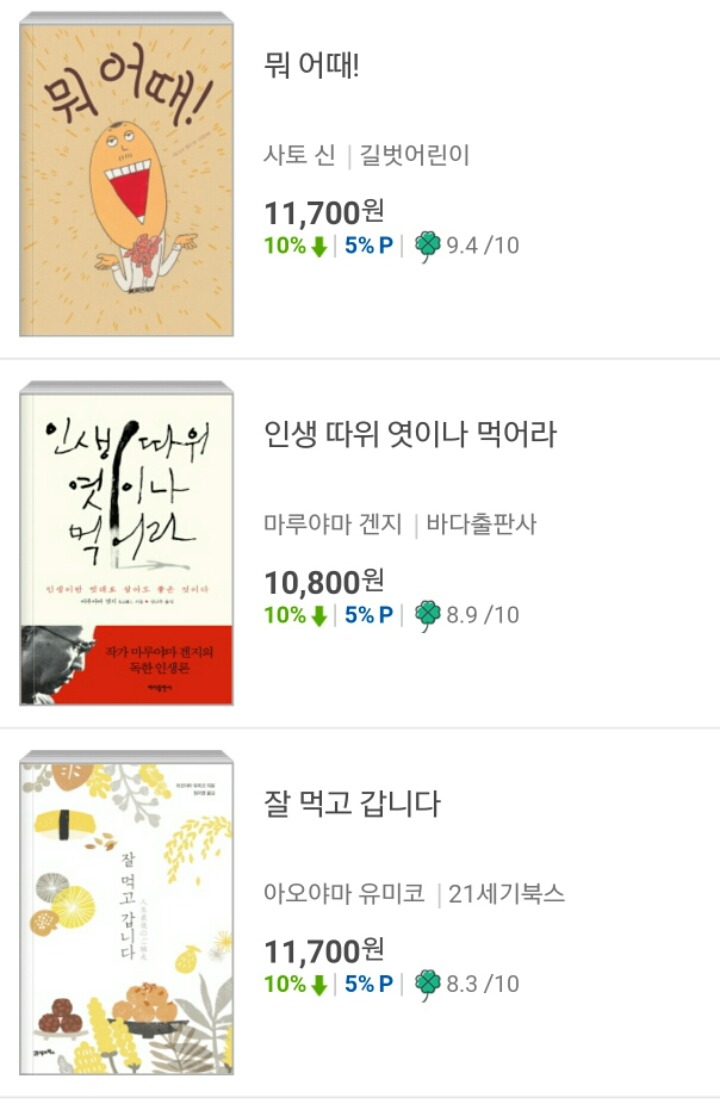Click the 뭐 어때! book cover image

[x=128, y=178]
